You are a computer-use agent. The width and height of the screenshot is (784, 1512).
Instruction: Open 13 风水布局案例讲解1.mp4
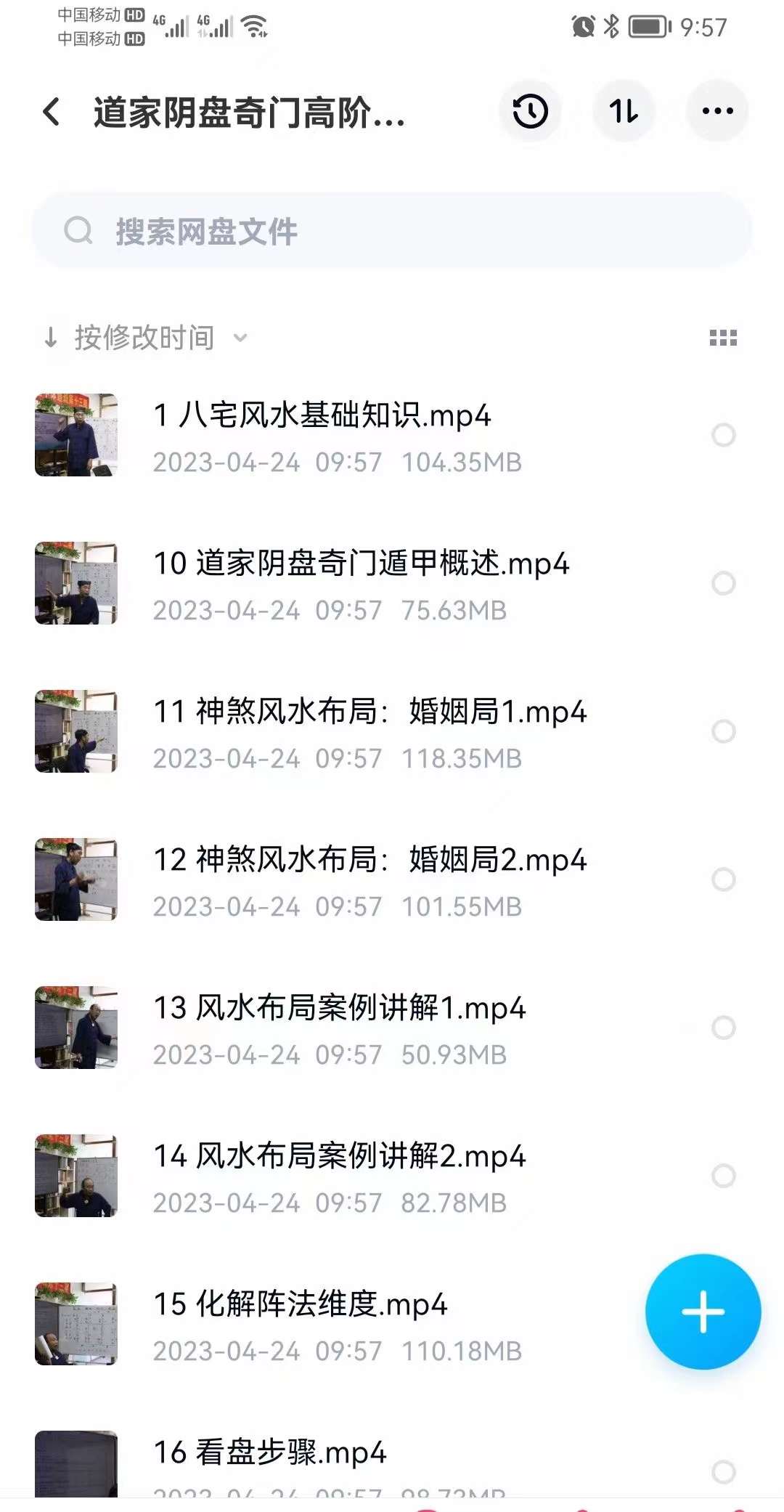pyautogui.click(x=339, y=1009)
